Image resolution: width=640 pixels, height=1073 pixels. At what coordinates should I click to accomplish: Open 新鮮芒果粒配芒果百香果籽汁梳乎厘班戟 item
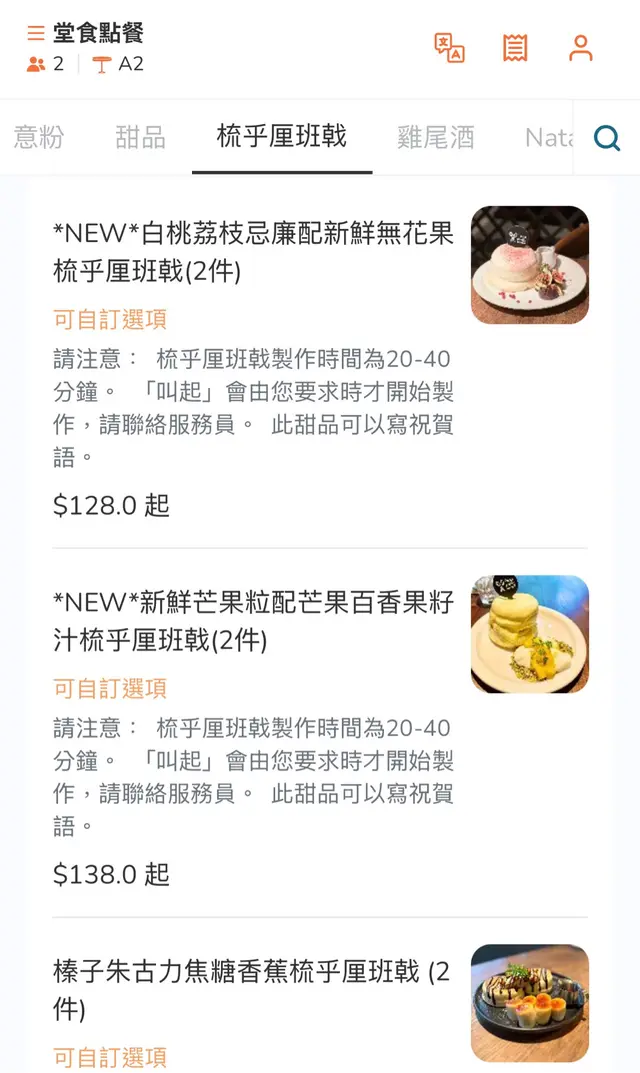(253, 621)
